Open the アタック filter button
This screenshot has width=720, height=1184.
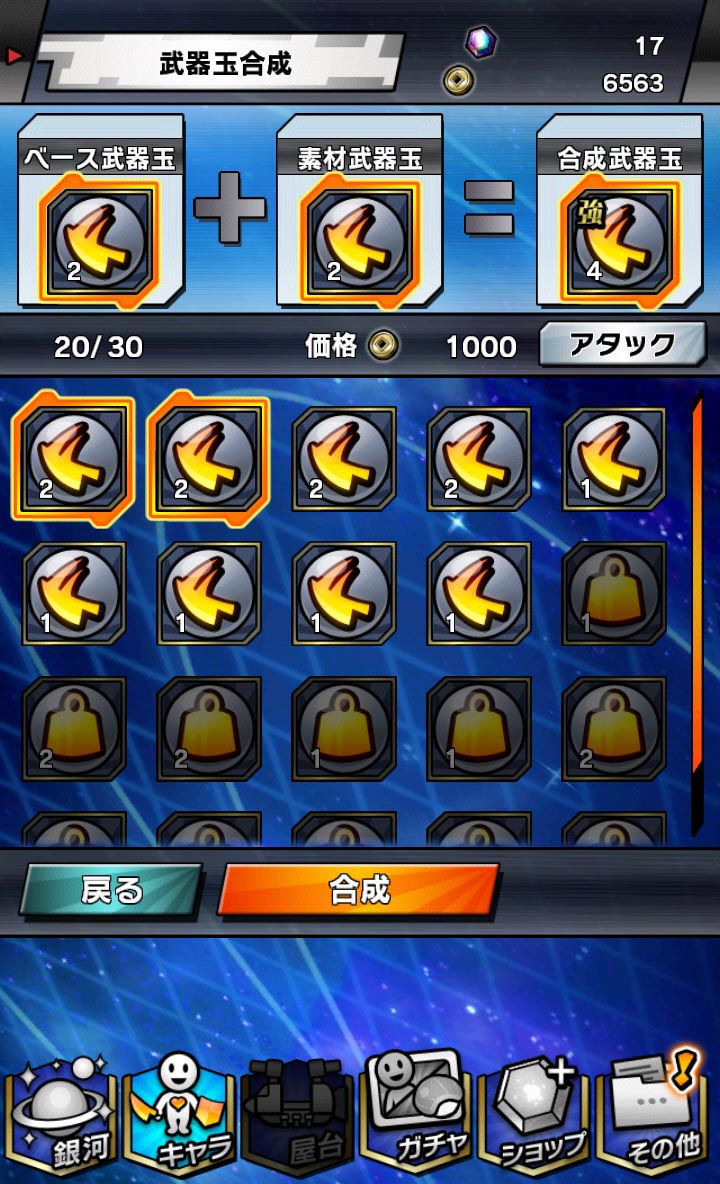pyautogui.click(x=622, y=345)
